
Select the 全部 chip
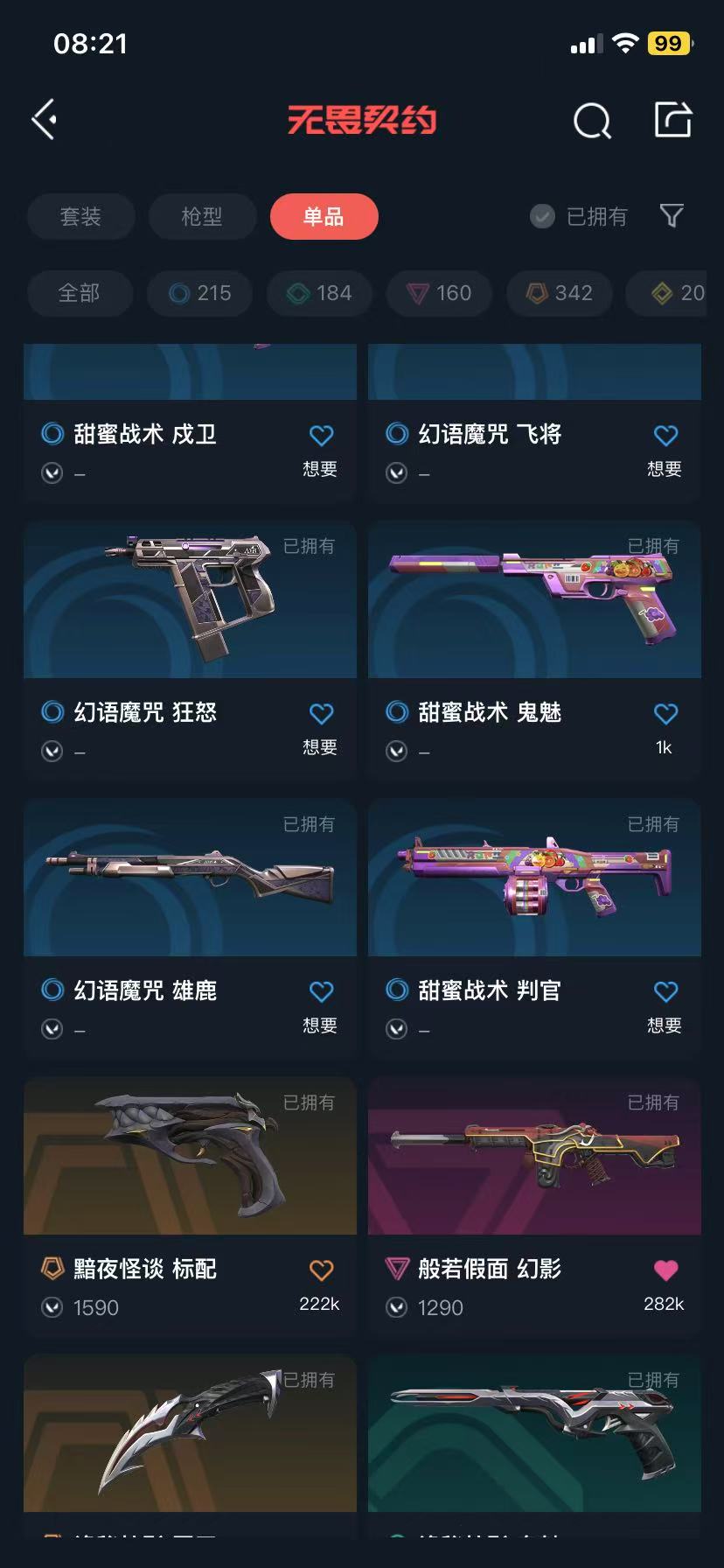[80, 293]
